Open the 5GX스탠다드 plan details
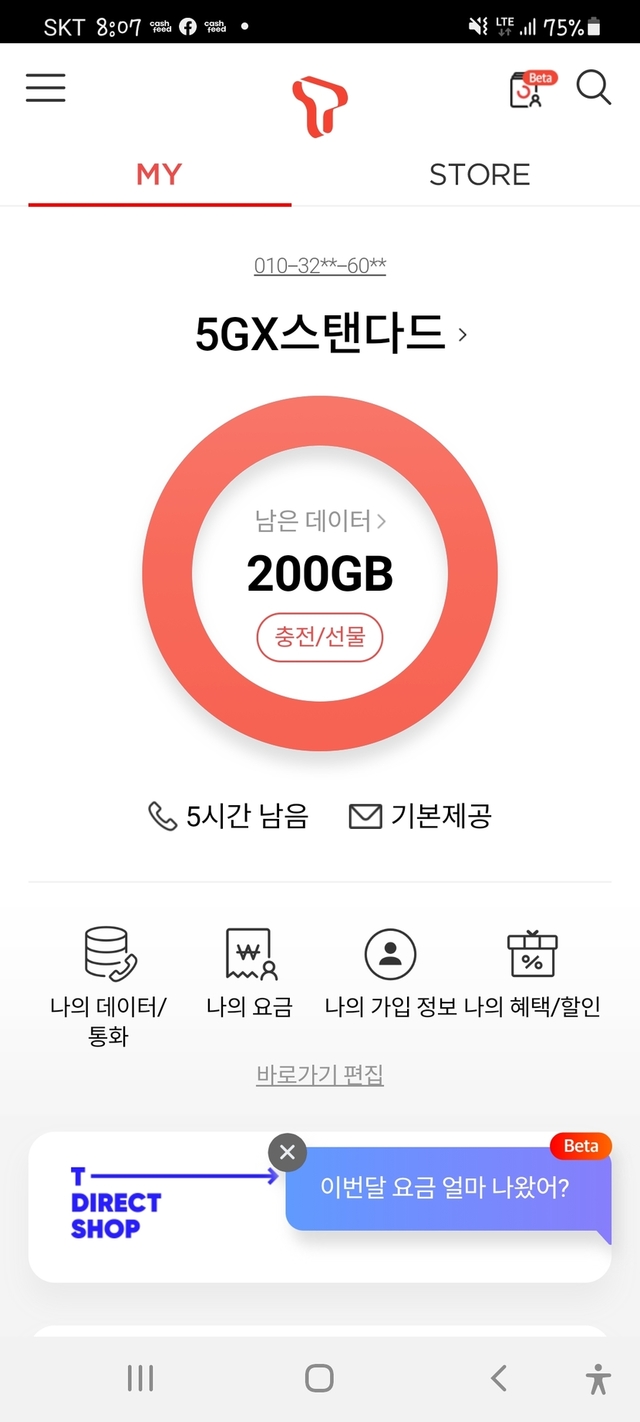 (x=330, y=333)
